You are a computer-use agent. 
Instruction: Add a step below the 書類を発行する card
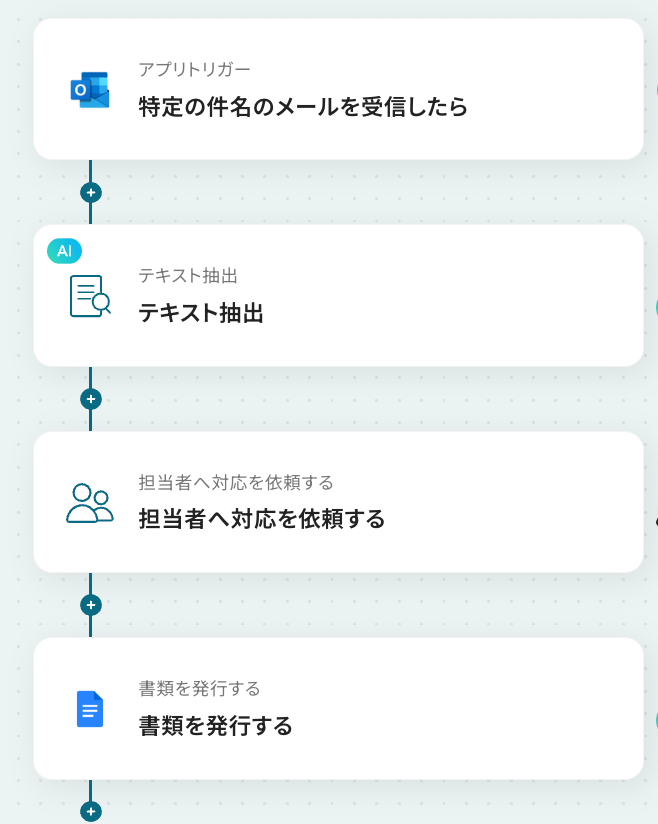[91, 811]
